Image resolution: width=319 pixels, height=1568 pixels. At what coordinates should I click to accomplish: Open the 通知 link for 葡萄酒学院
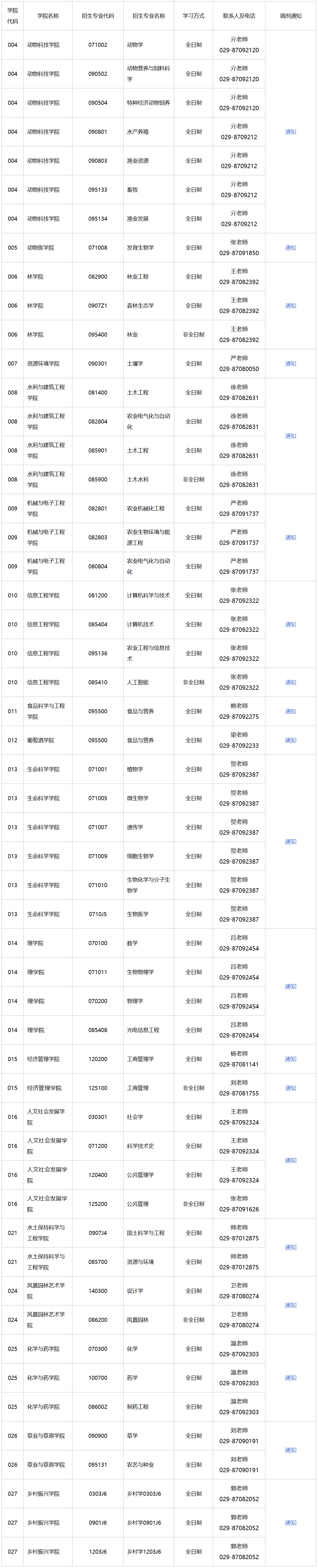pos(290,740)
